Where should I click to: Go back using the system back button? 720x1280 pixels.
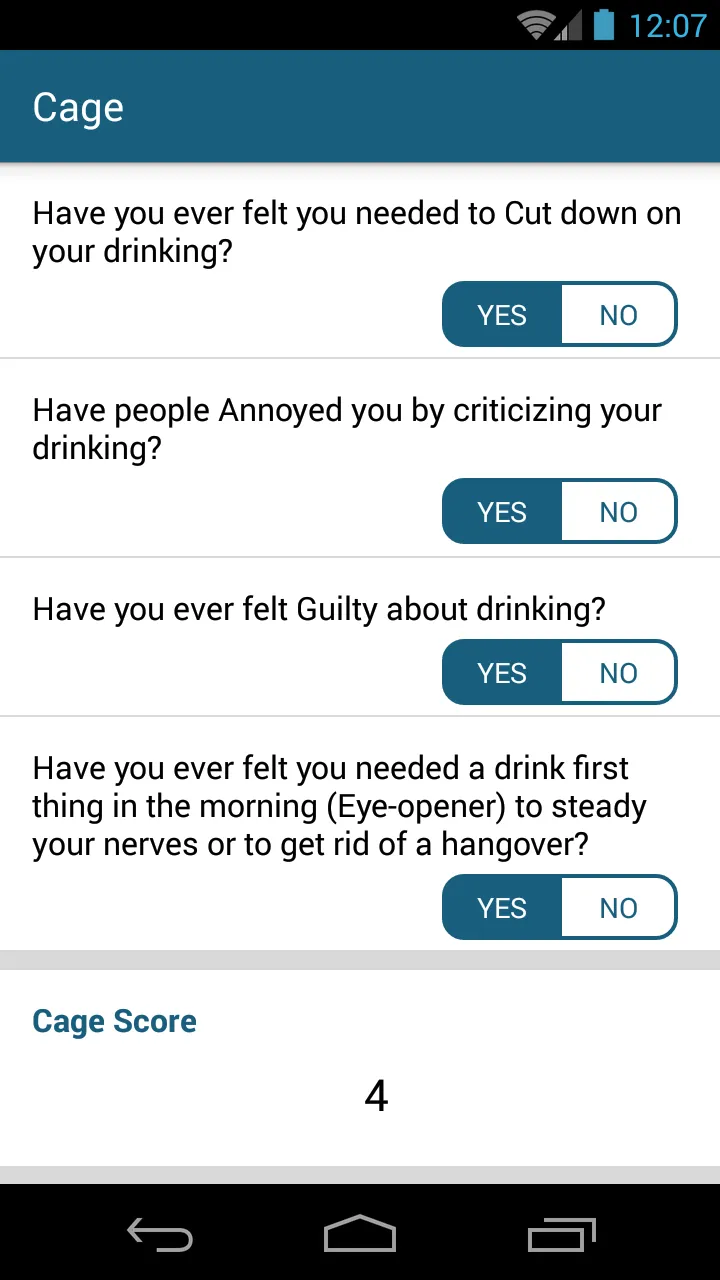pos(160,1234)
